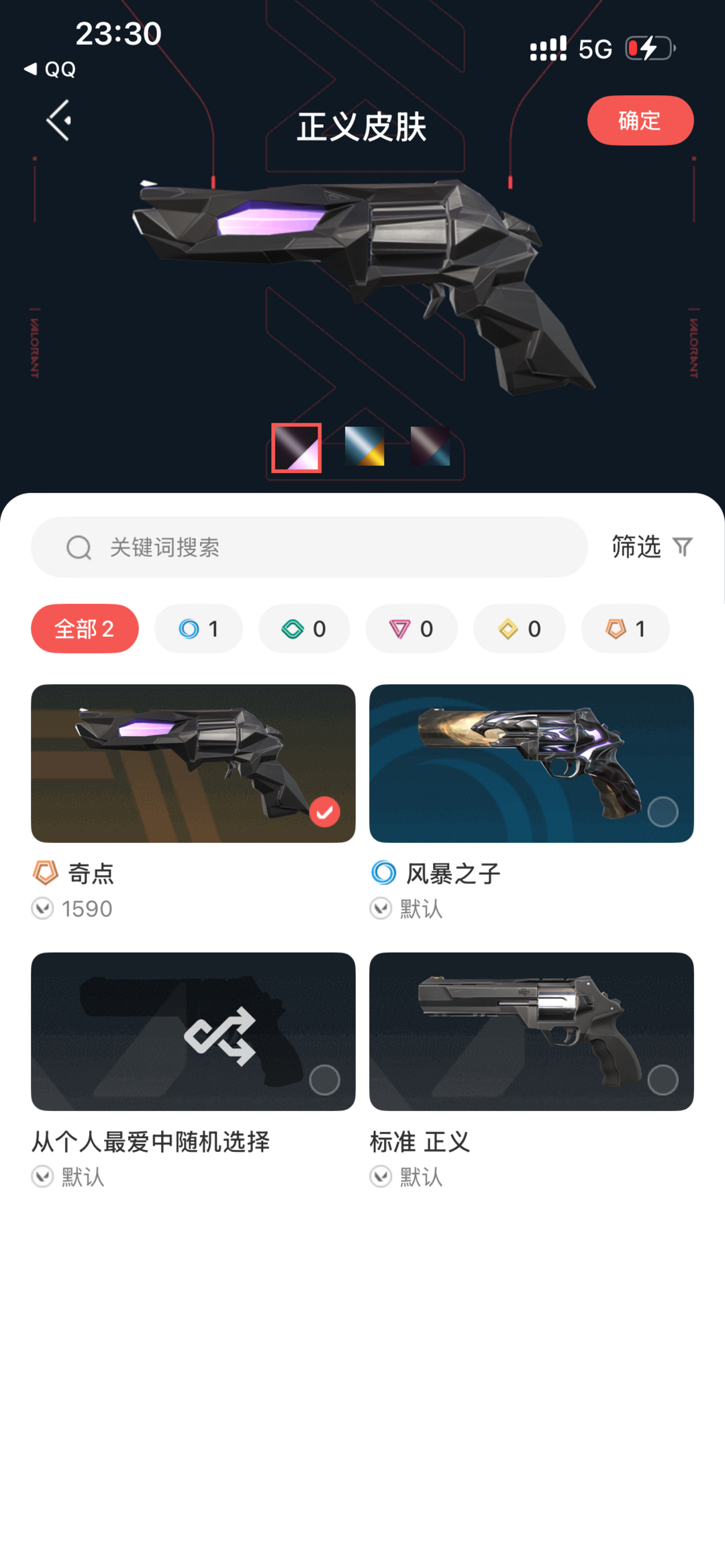725x1568 pixels.
Task: Return to QQ via status bar link
Action: 50,69
